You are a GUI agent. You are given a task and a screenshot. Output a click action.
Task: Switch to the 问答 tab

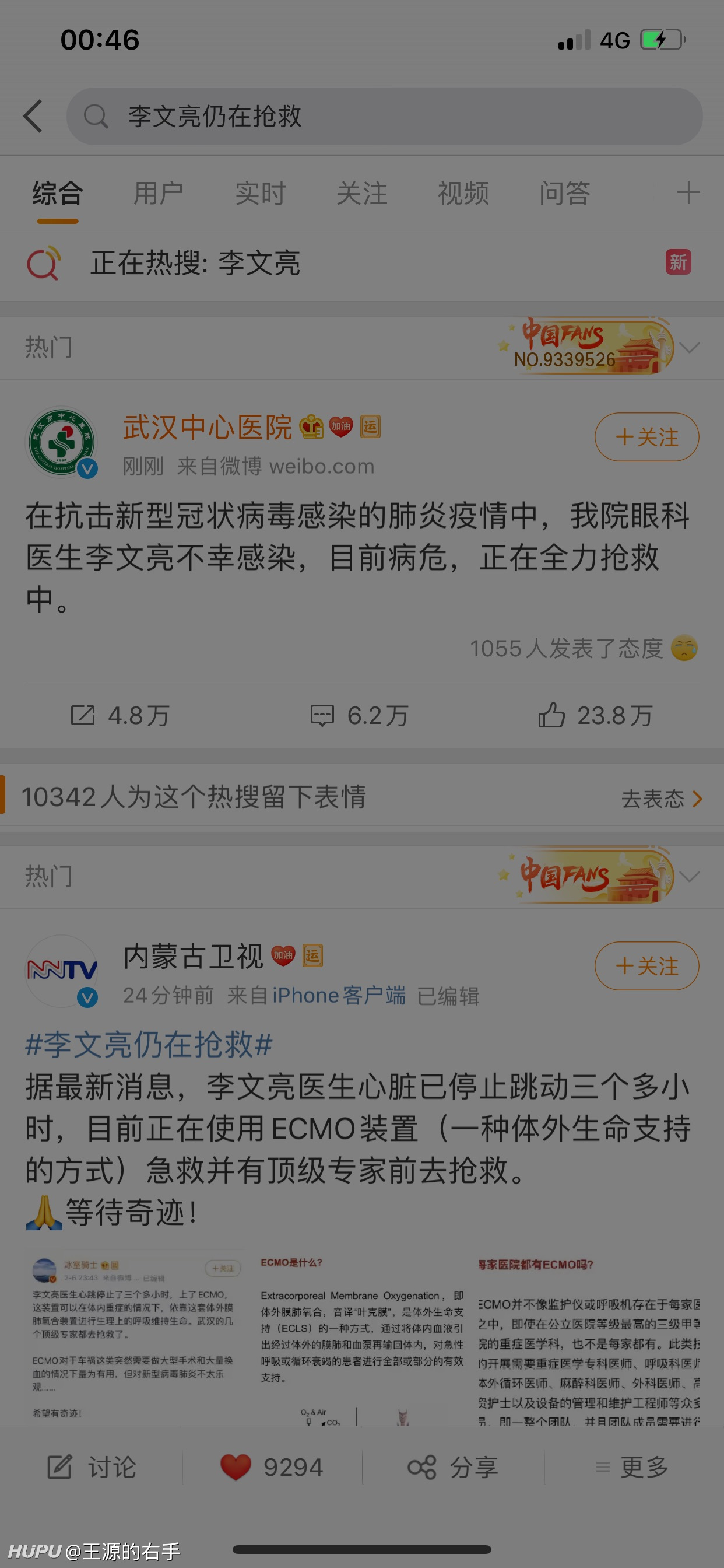tap(565, 194)
